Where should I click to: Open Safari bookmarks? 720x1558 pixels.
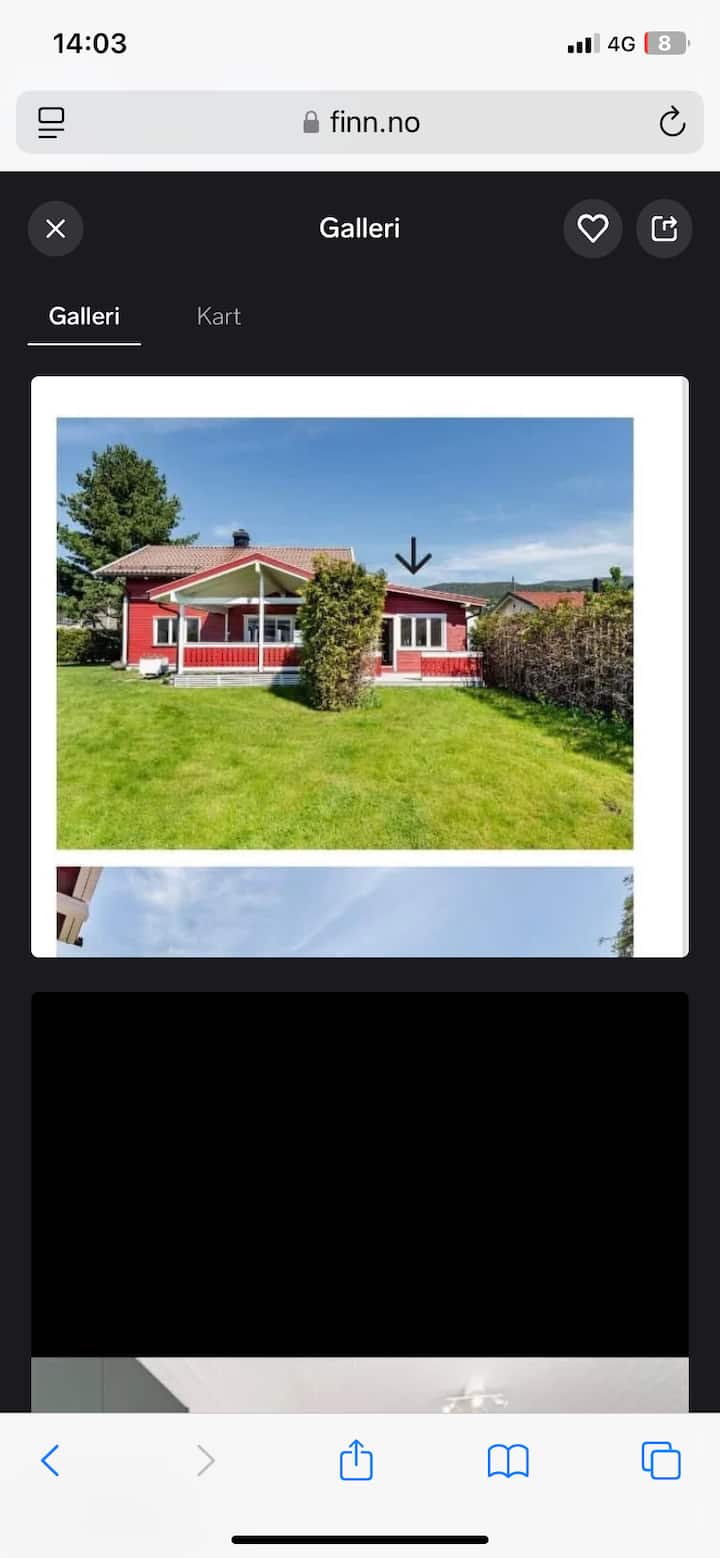click(508, 1461)
